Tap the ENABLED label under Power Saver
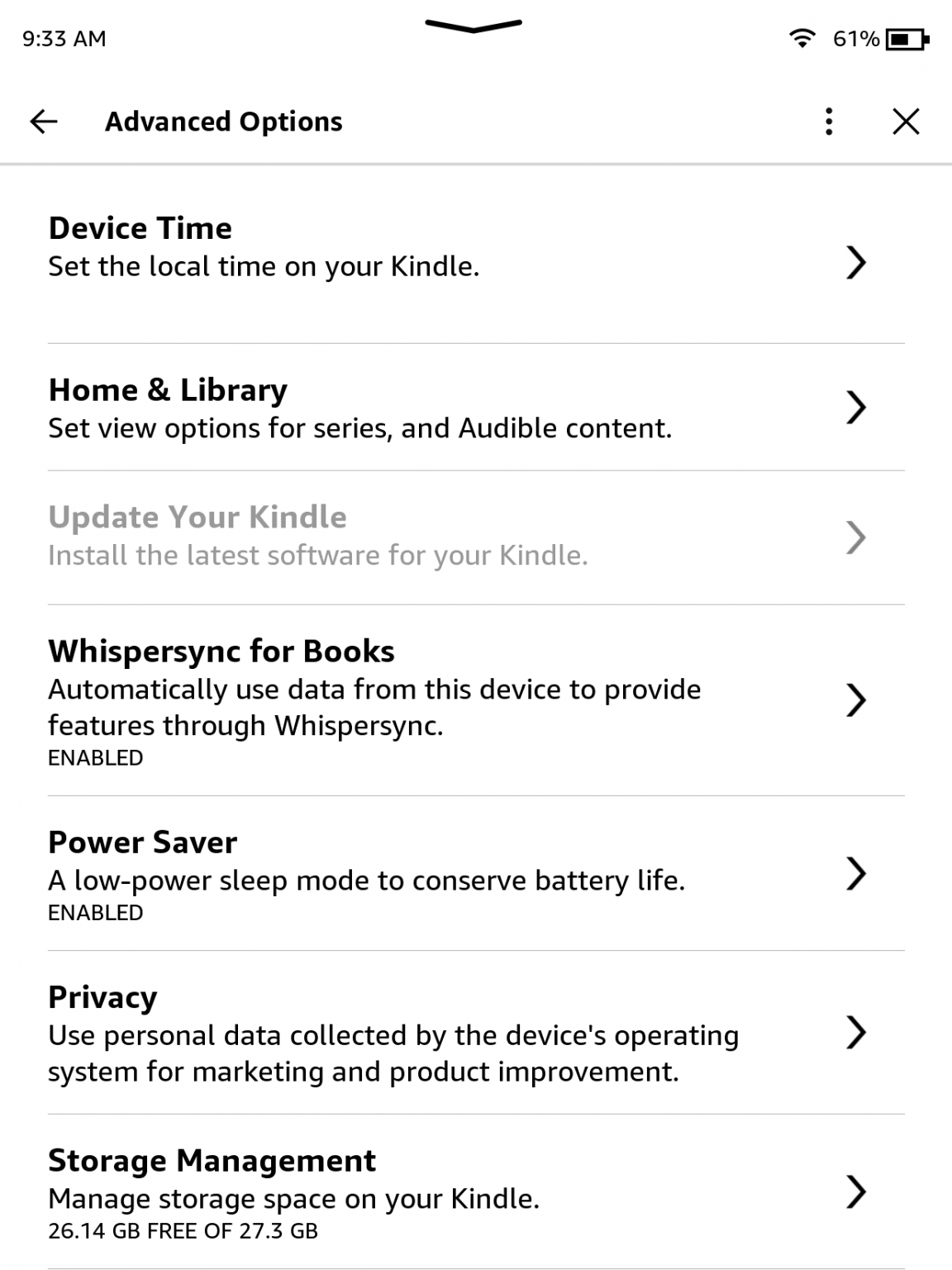The width and height of the screenshot is (952, 1270). (x=96, y=914)
